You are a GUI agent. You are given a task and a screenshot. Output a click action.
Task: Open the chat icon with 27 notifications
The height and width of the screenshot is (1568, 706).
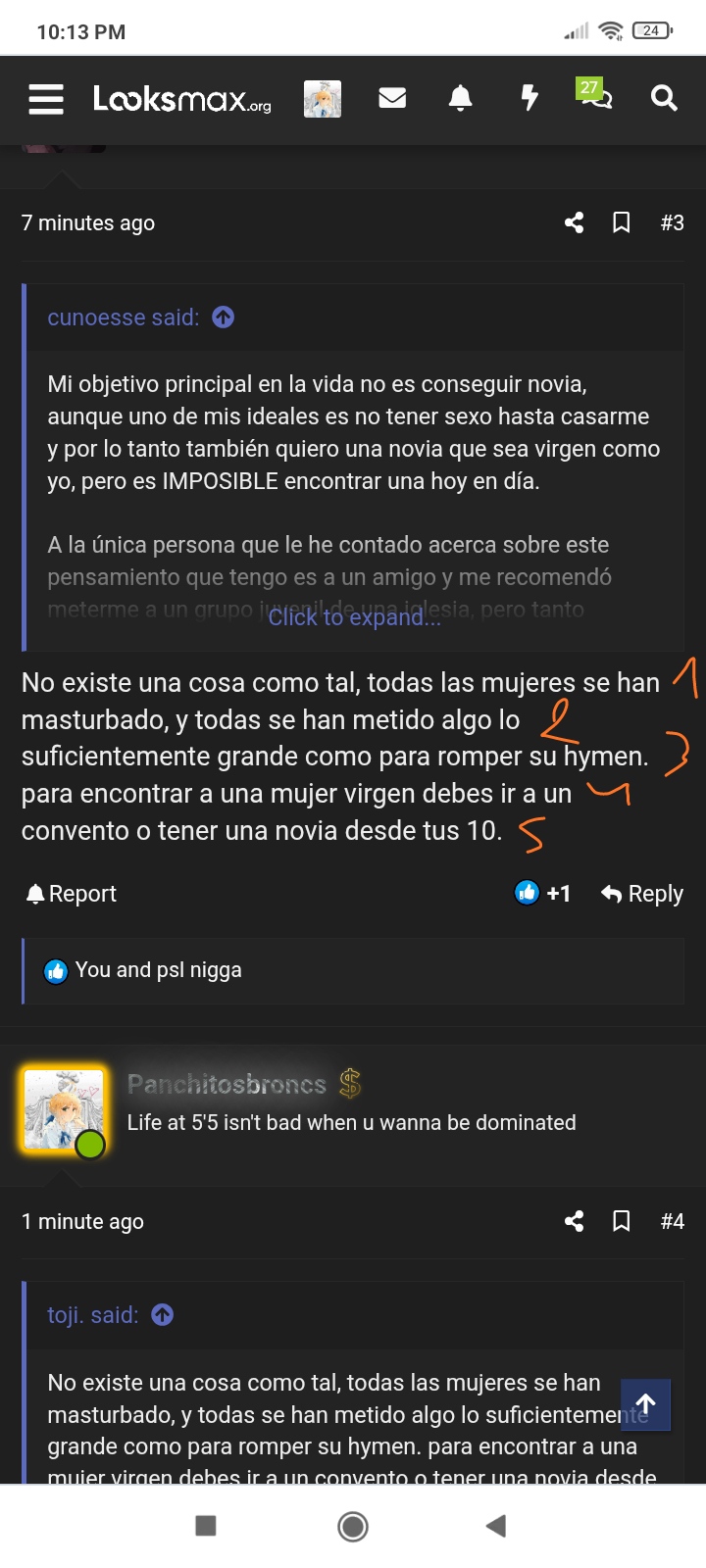point(595,98)
